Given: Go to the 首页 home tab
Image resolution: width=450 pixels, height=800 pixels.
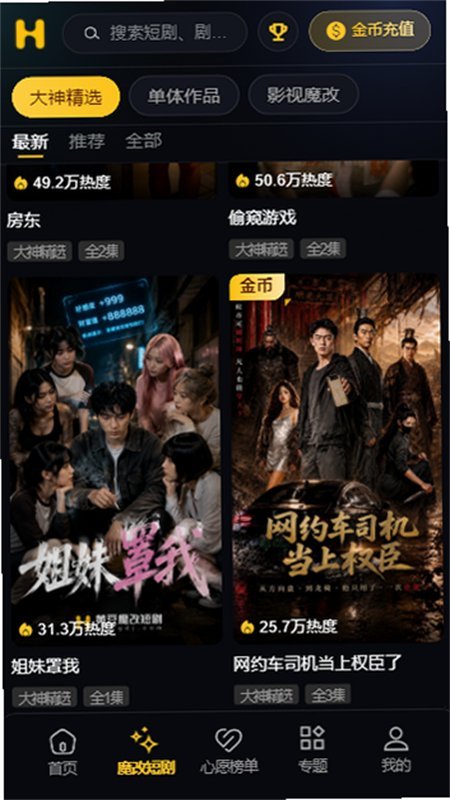Looking at the screenshot, I should [x=62, y=752].
